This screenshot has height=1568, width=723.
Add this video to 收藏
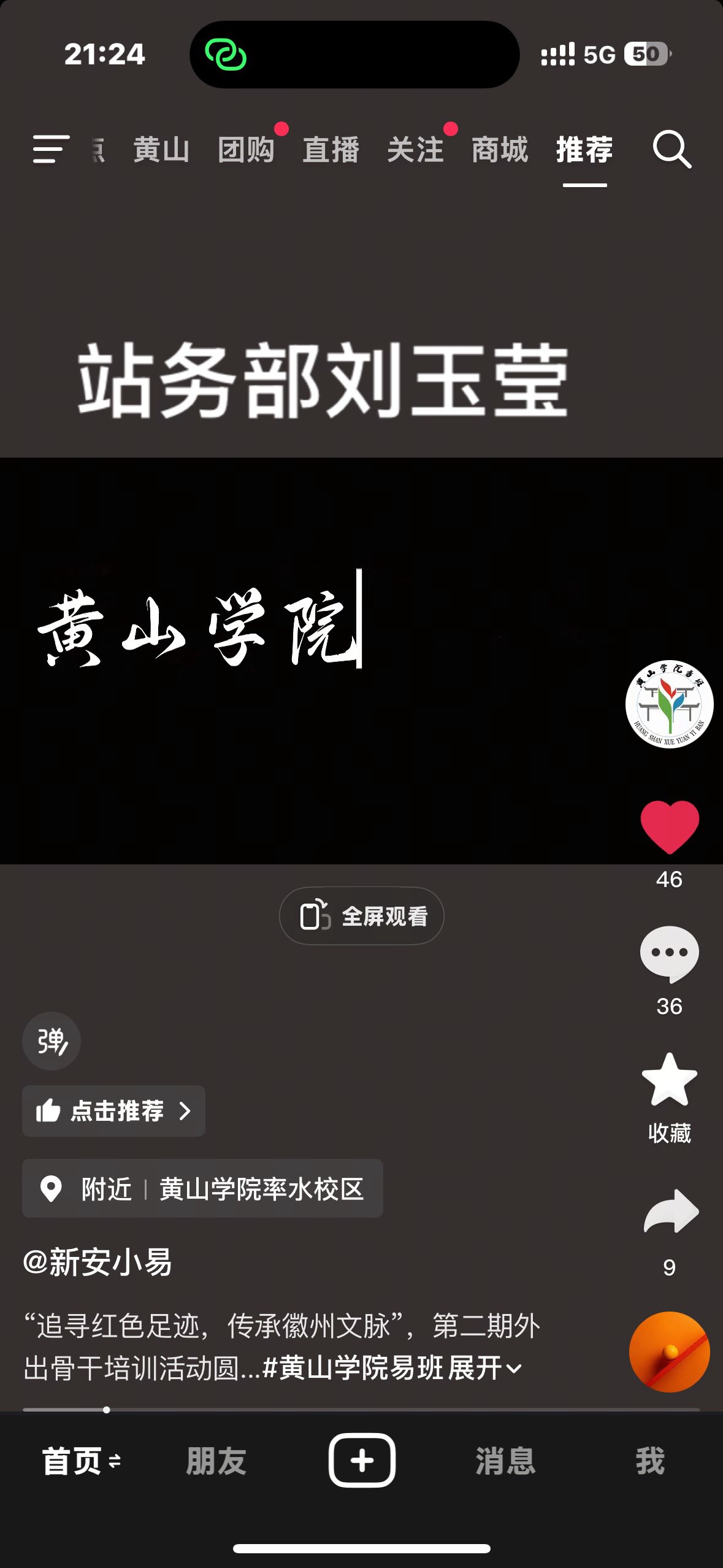(x=669, y=1081)
